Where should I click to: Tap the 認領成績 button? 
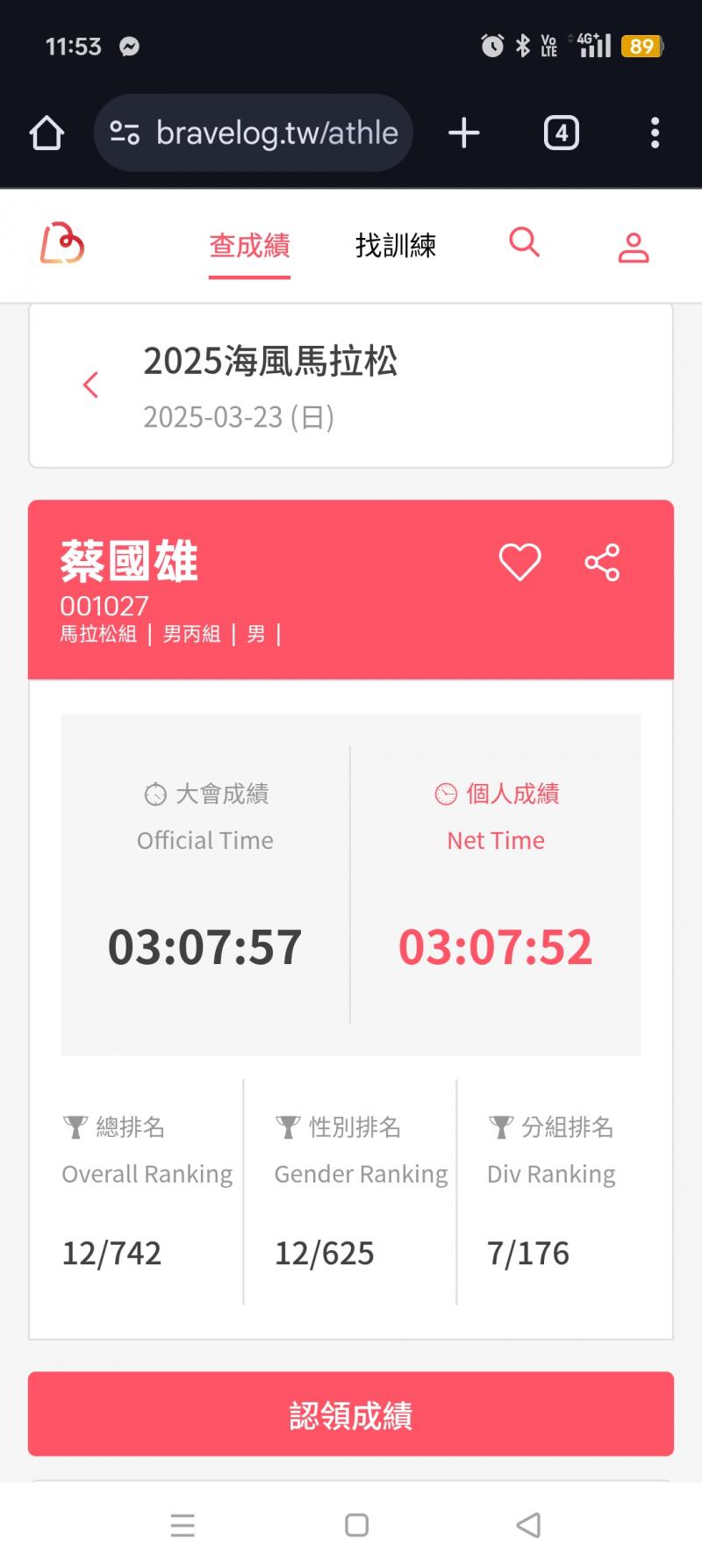pyautogui.click(x=351, y=1414)
